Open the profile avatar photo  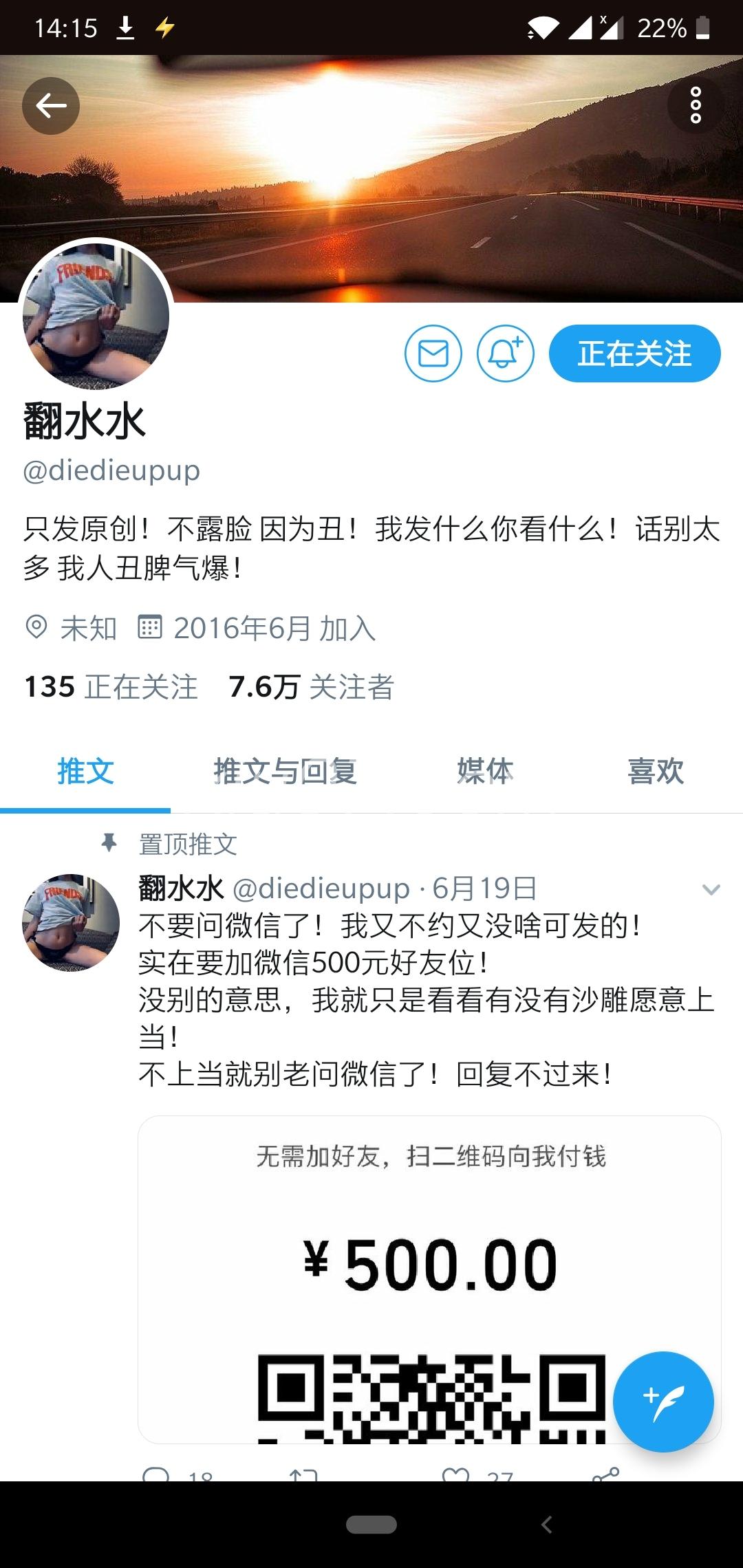point(96,315)
